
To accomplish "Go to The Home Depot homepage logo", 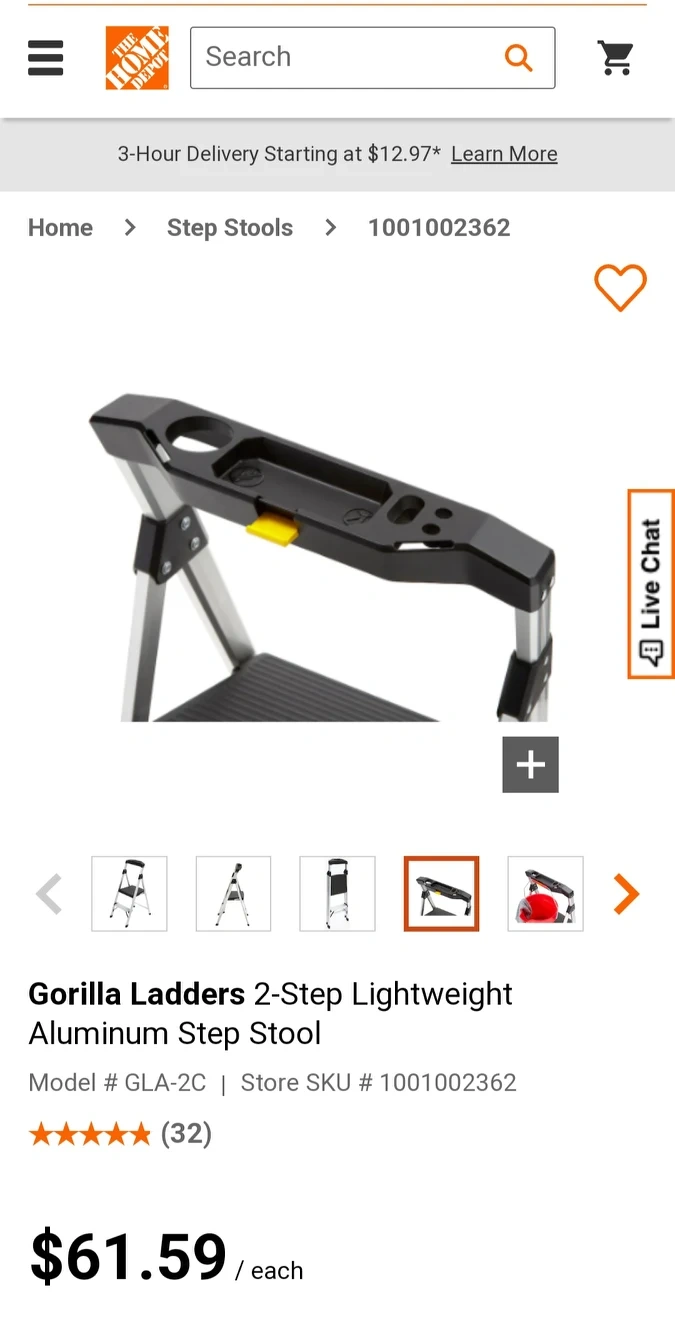I will pos(137,58).
